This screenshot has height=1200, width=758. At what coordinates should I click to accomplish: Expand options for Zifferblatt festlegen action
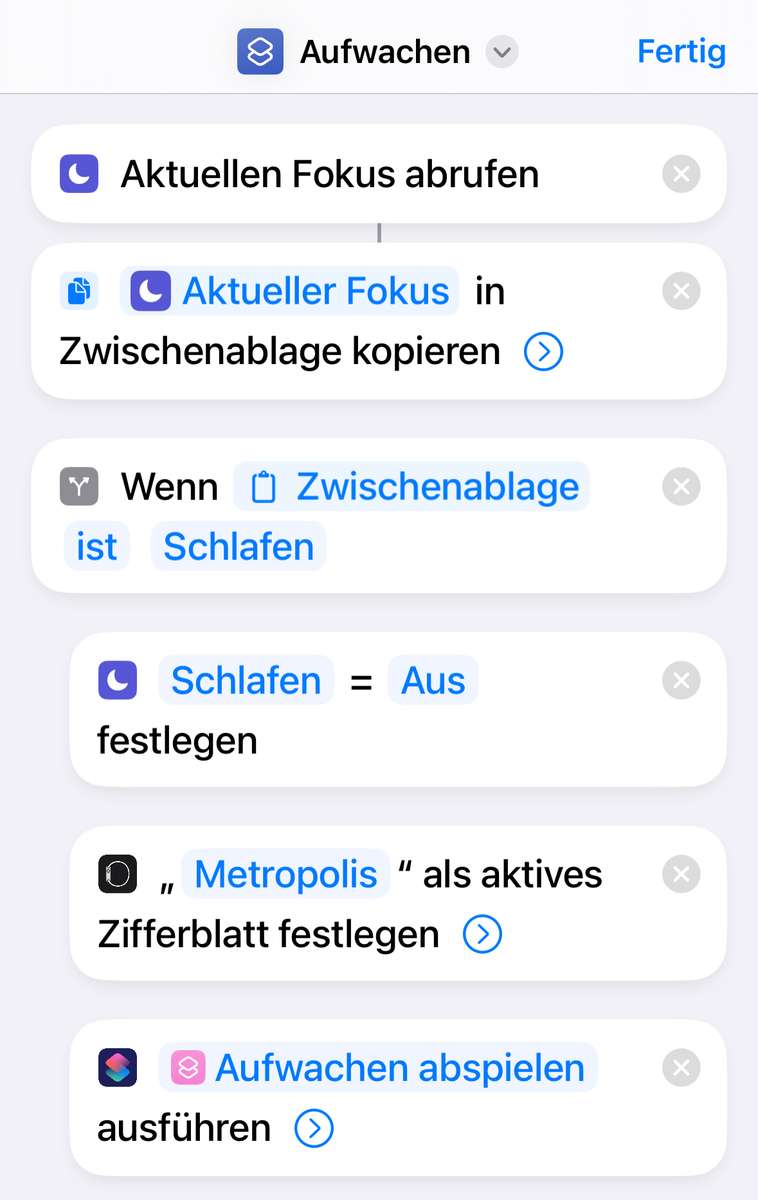click(482, 935)
